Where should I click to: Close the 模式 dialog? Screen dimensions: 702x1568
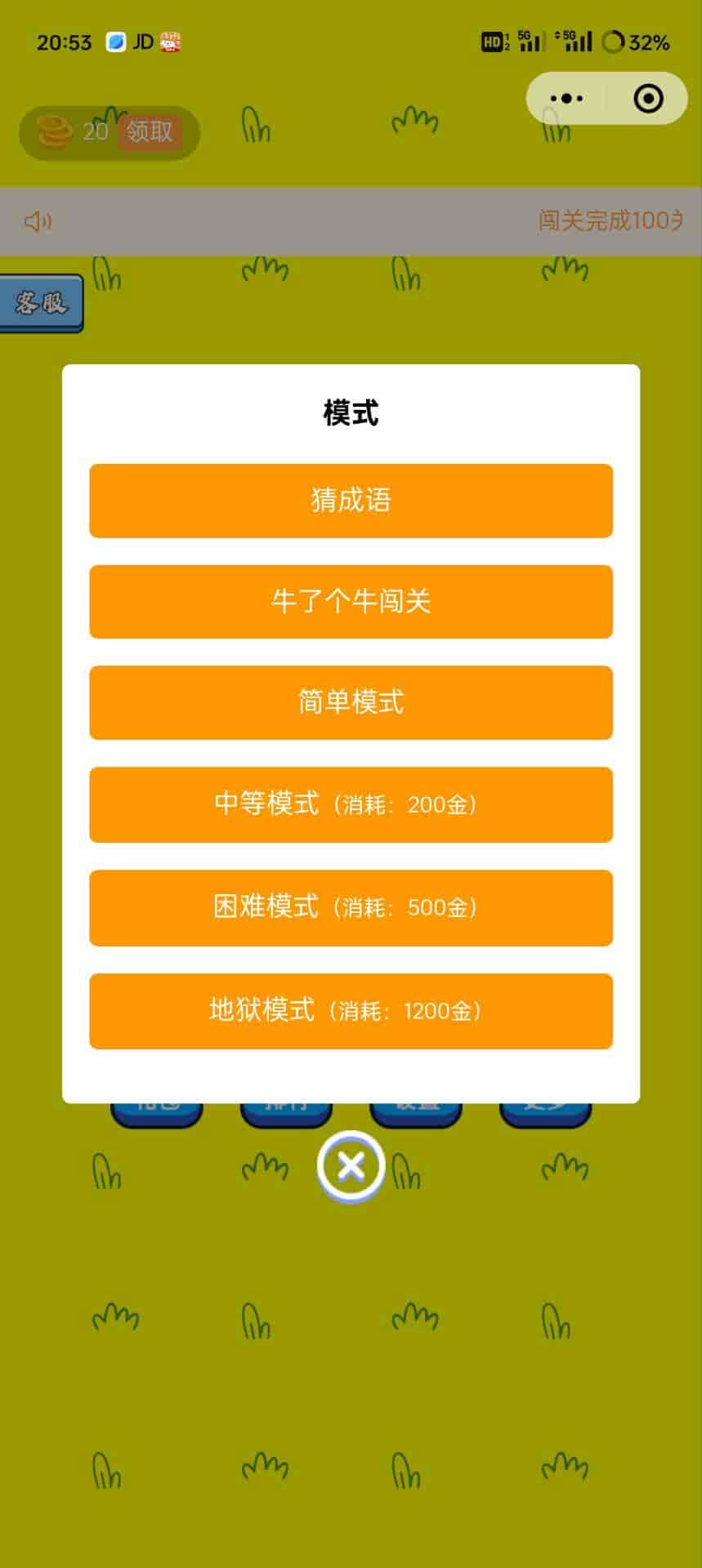[x=351, y=1166]
